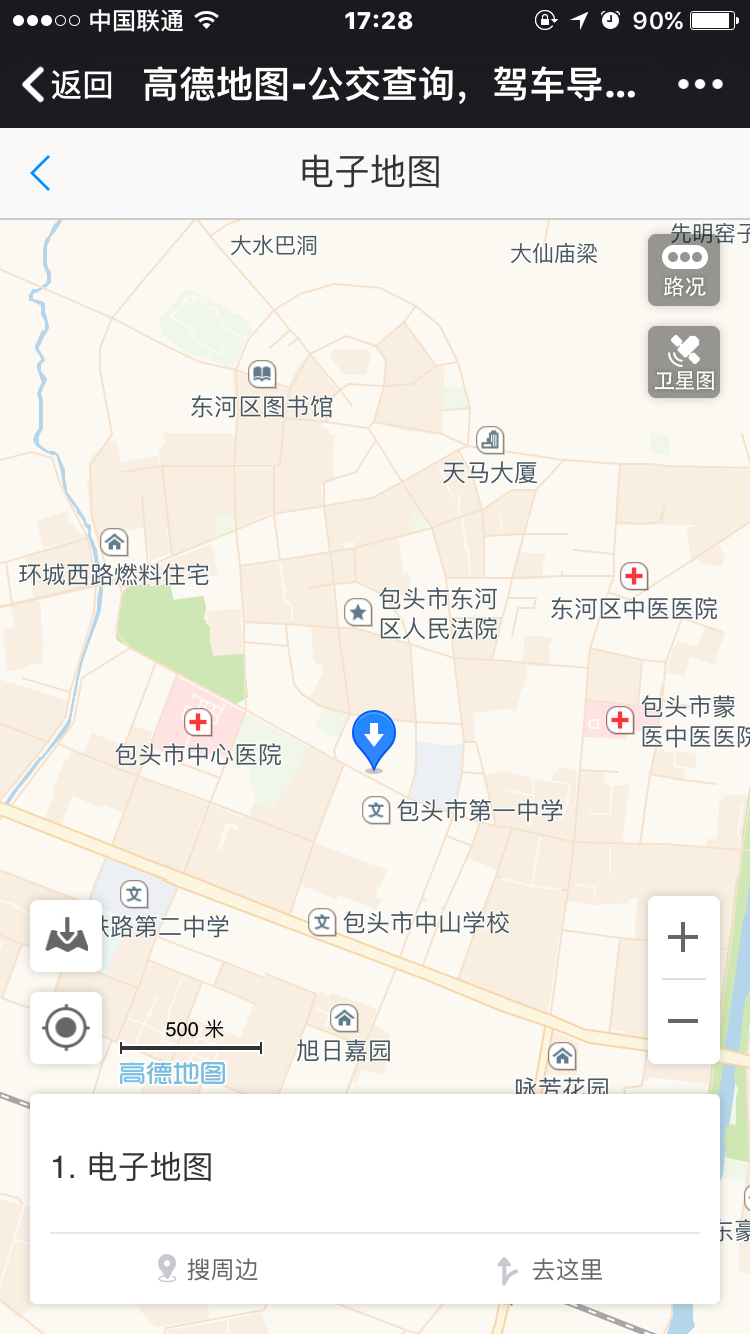Tap 搜周边 to search nearby

(207, 1270)
